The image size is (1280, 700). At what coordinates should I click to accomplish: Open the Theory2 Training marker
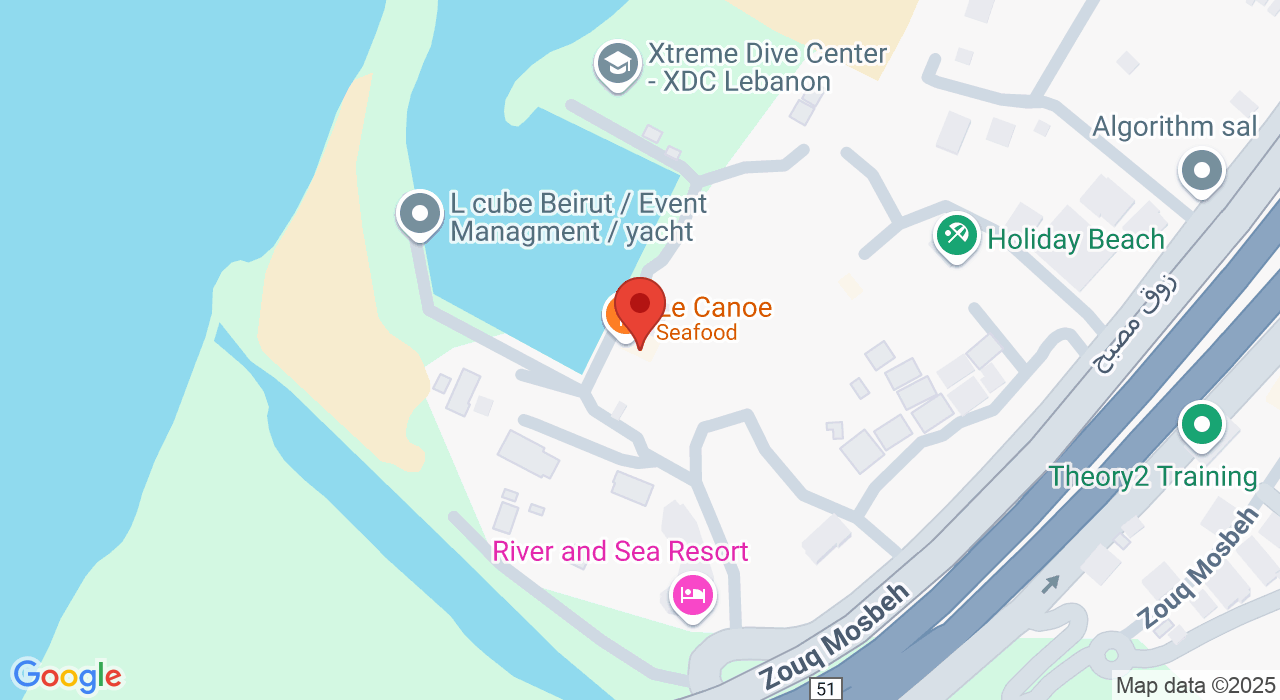click(1201, 425)
